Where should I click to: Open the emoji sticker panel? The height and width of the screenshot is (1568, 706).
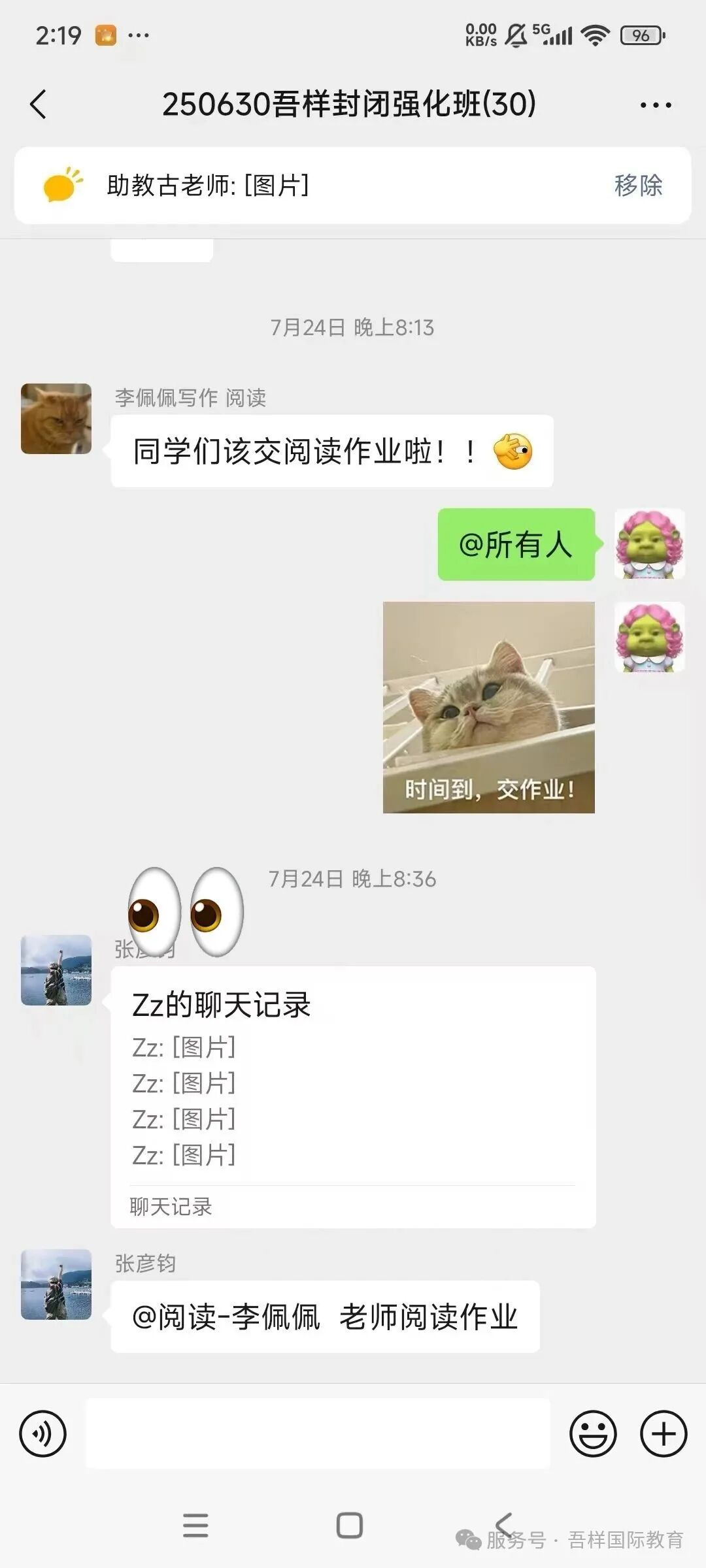pyautogui.click(x=593, y=1434)
